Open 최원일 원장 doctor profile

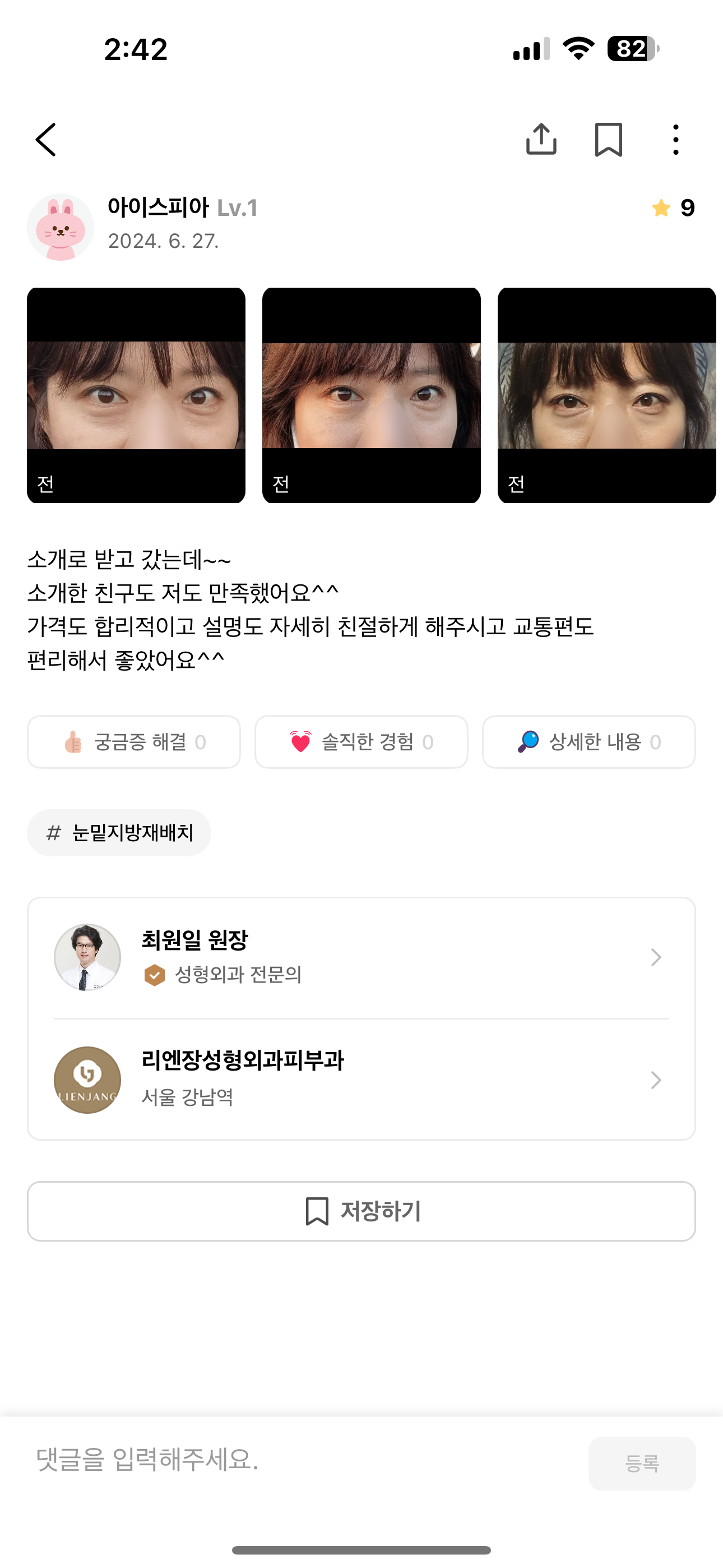(361, 957)
